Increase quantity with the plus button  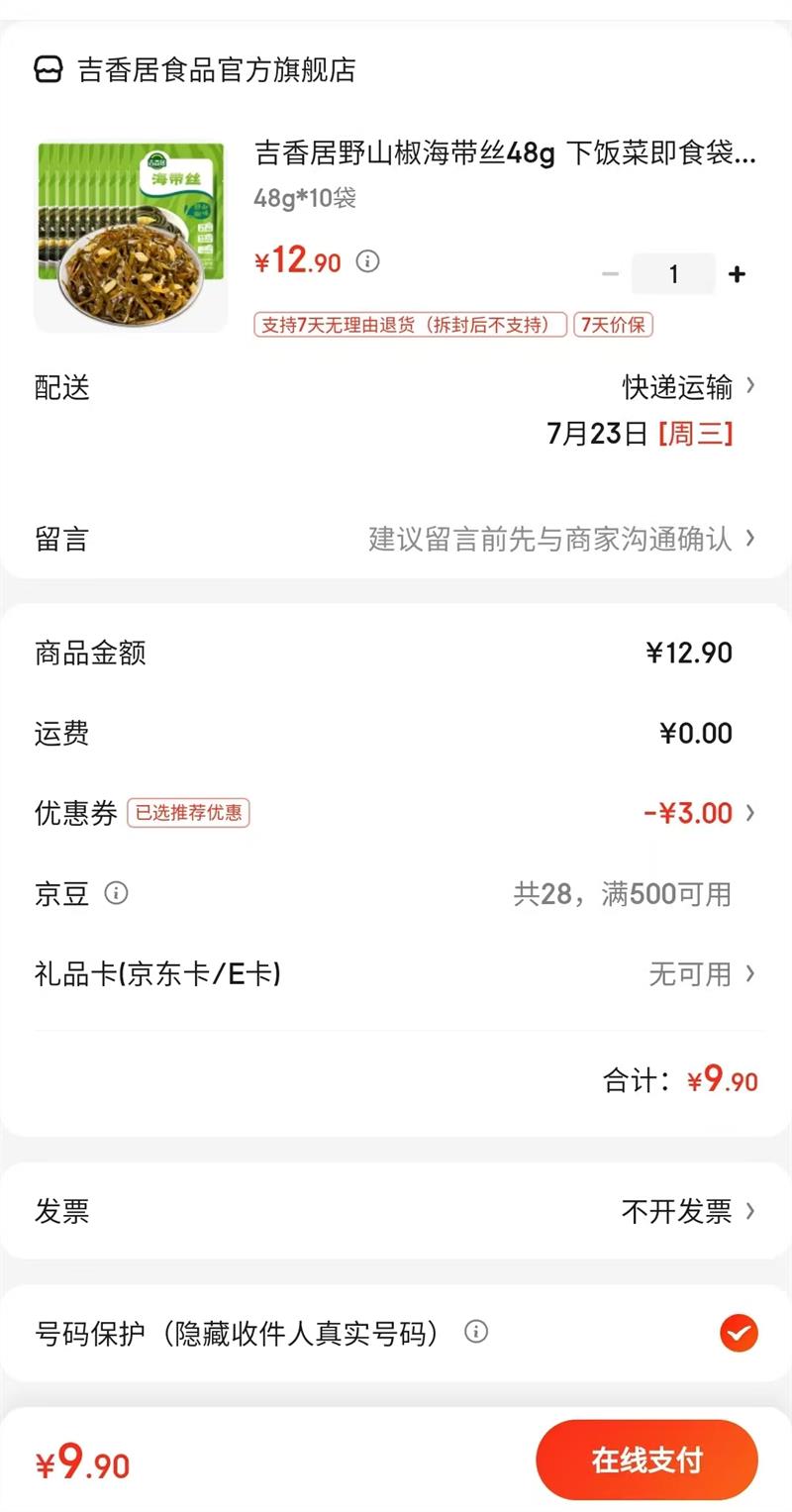click(x=737, y=274)
